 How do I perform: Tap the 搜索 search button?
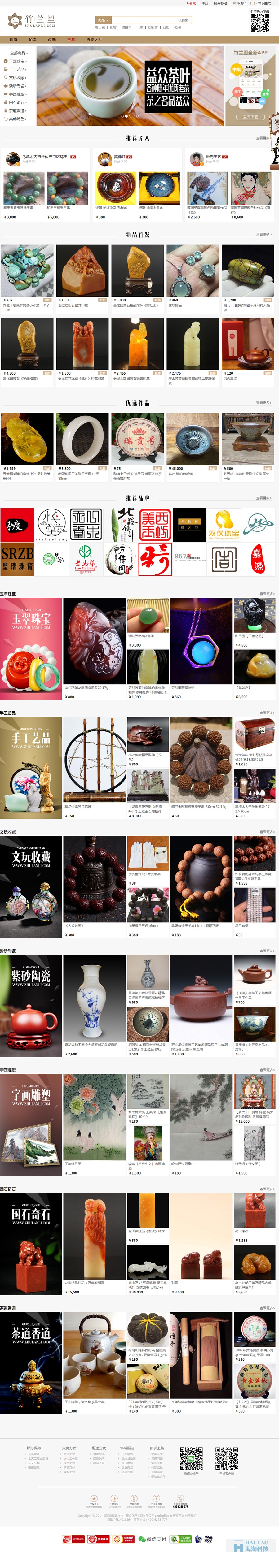pos(183,20)
